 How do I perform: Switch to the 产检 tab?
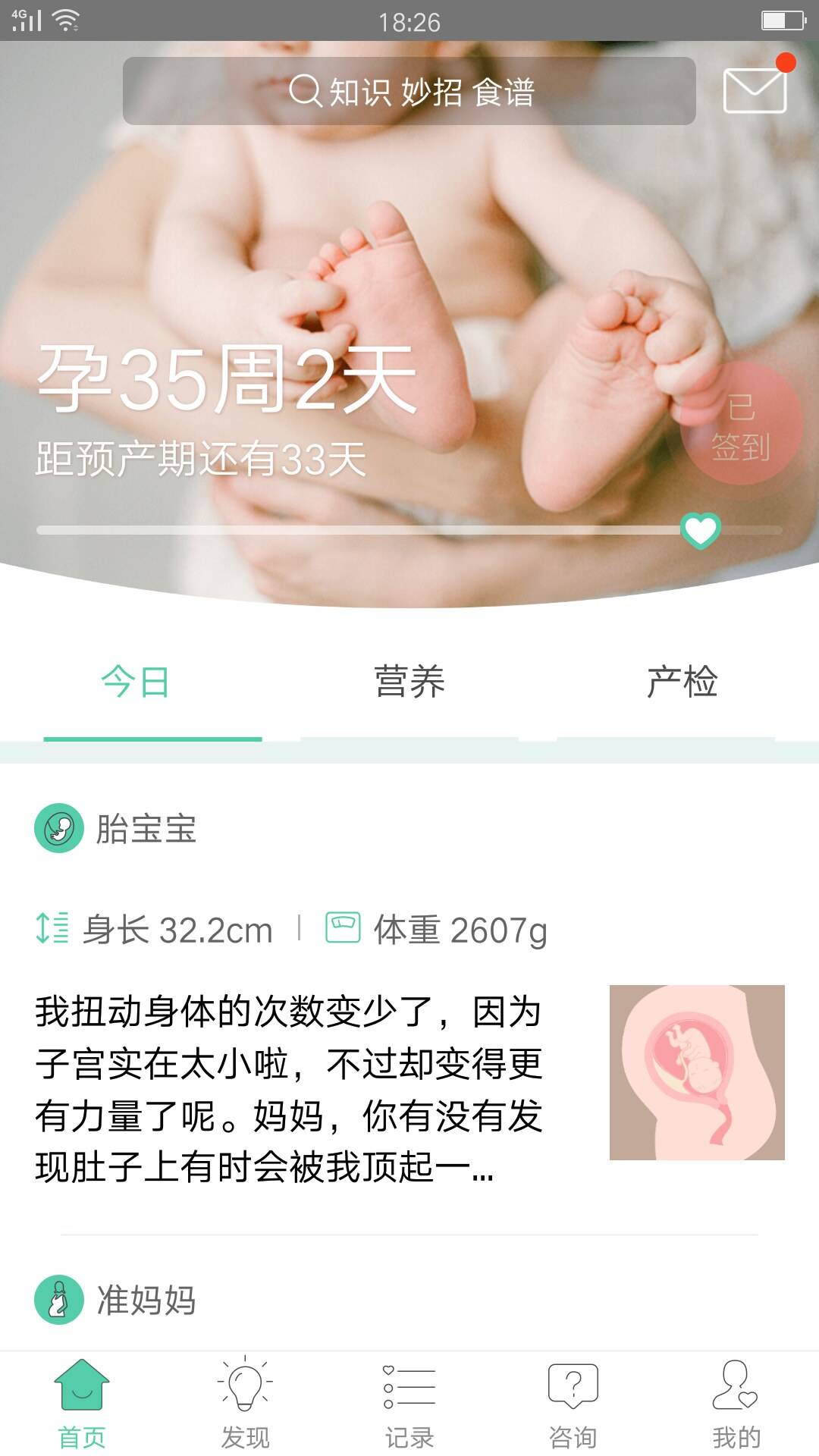point(682,682)
